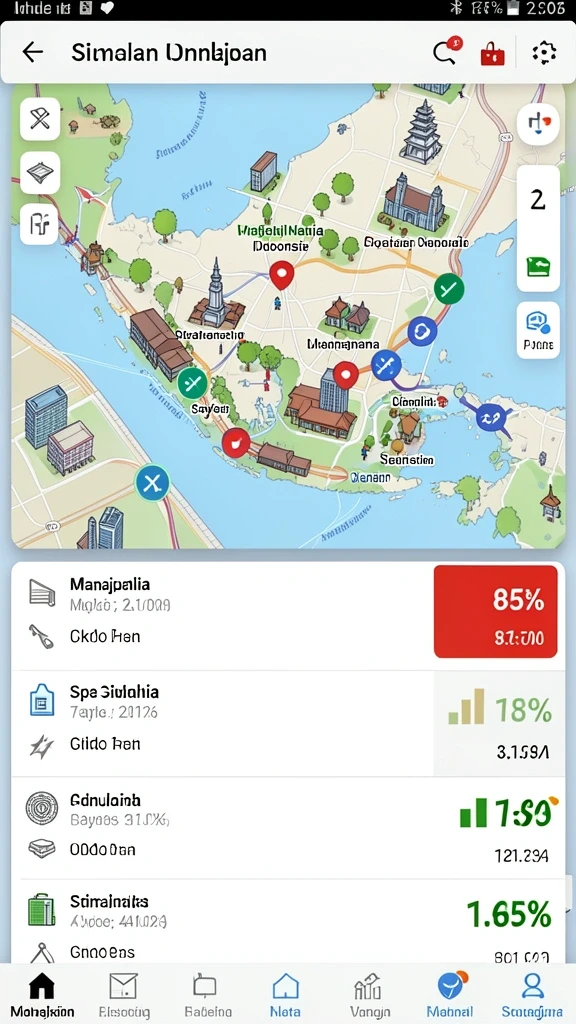Go back using the arrow in the app bar

tap(32, 52)
